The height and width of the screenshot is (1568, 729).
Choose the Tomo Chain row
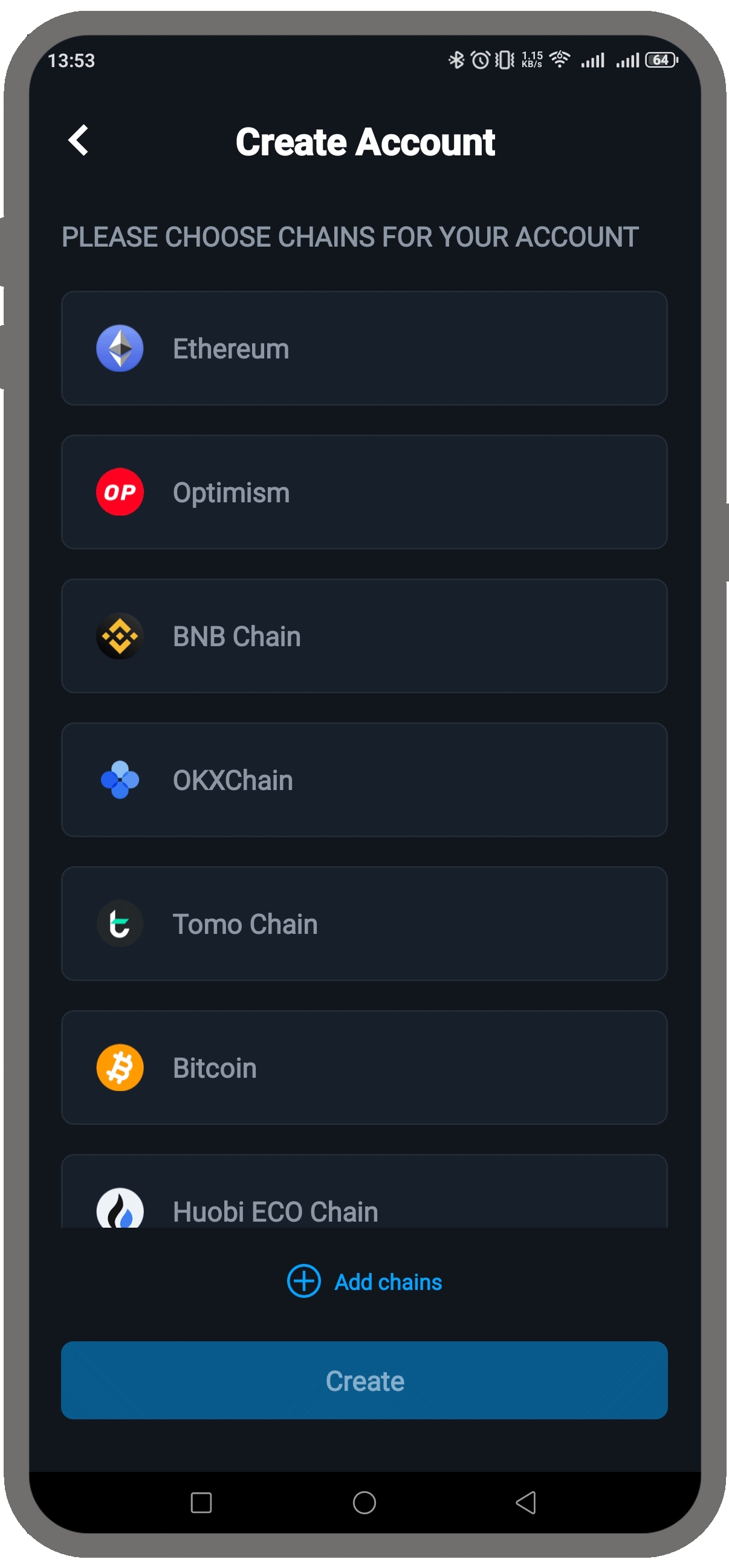pos(364,923)
